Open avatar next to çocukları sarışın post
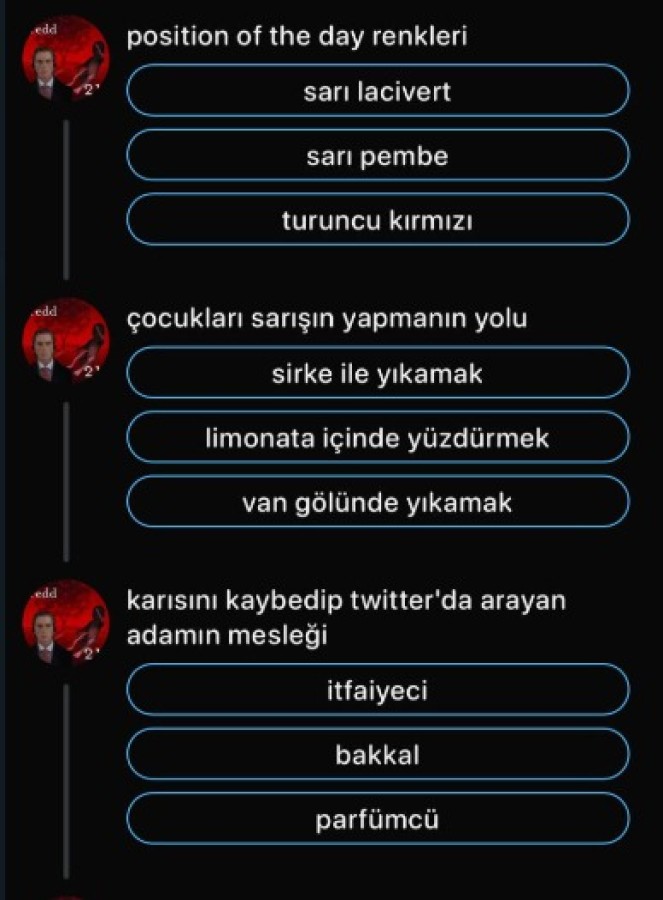This screenshot has width=663, height=900. click(x=64, y=341)
